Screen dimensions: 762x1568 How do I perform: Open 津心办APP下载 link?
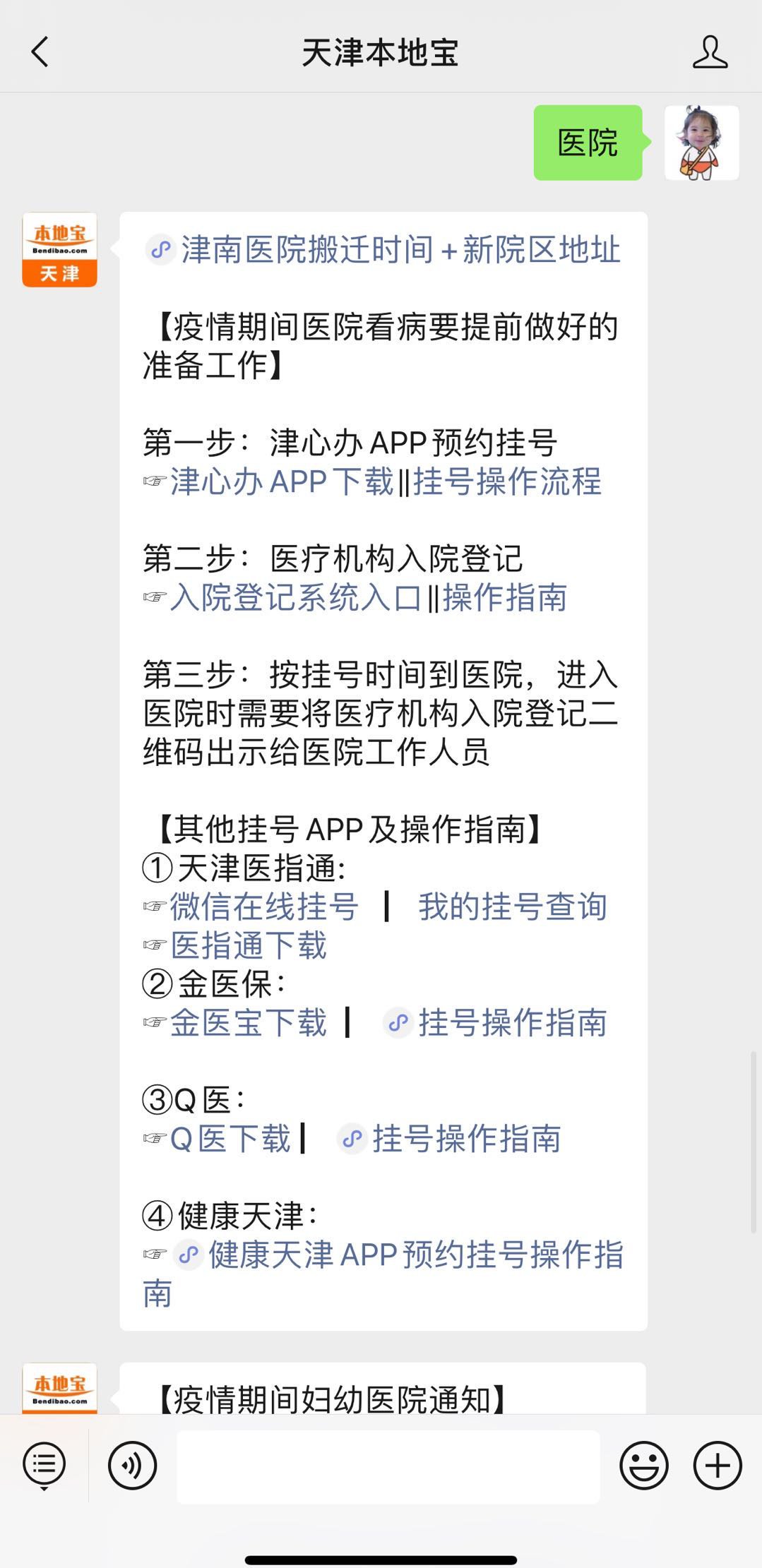pyautogui.click(x=281, y=482)
